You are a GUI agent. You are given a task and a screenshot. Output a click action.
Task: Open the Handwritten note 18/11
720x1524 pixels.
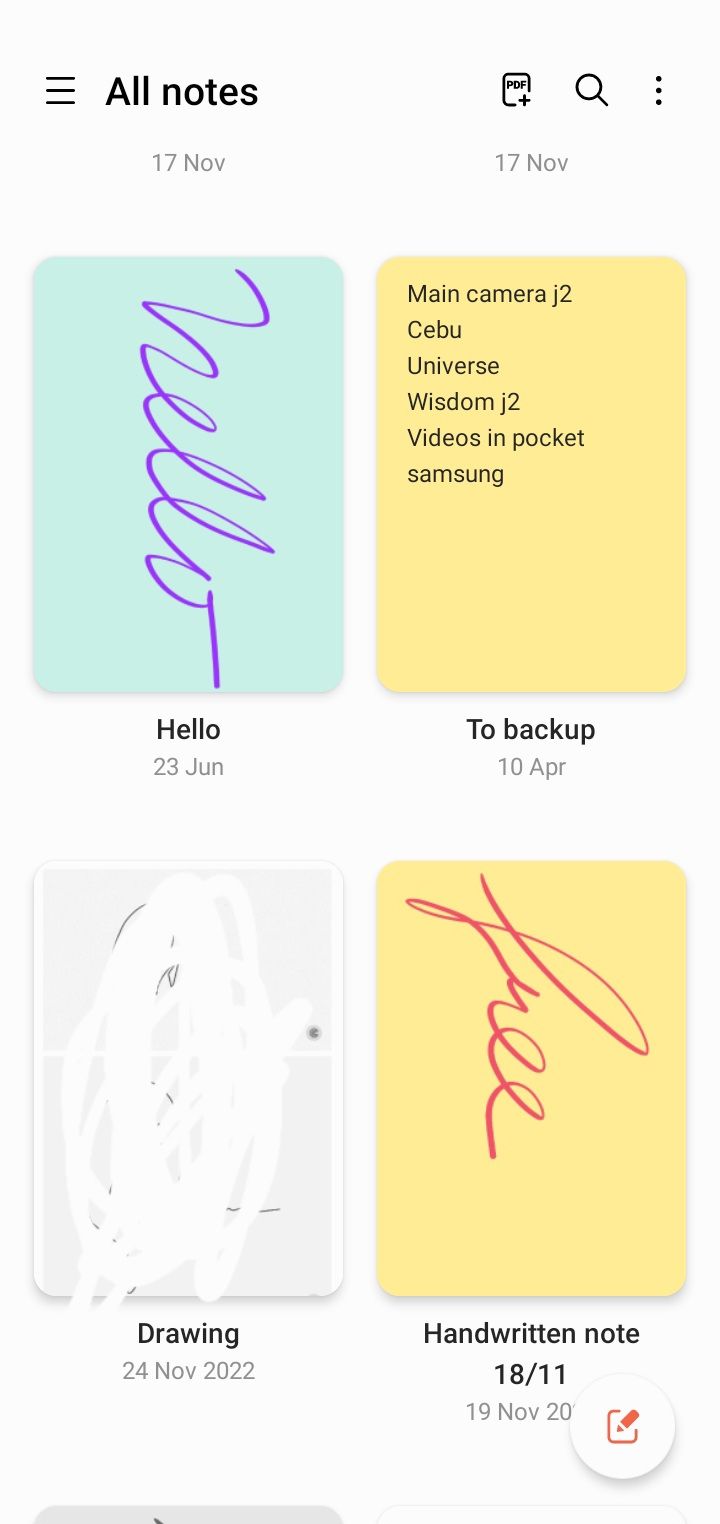(x=531, y=1077)
